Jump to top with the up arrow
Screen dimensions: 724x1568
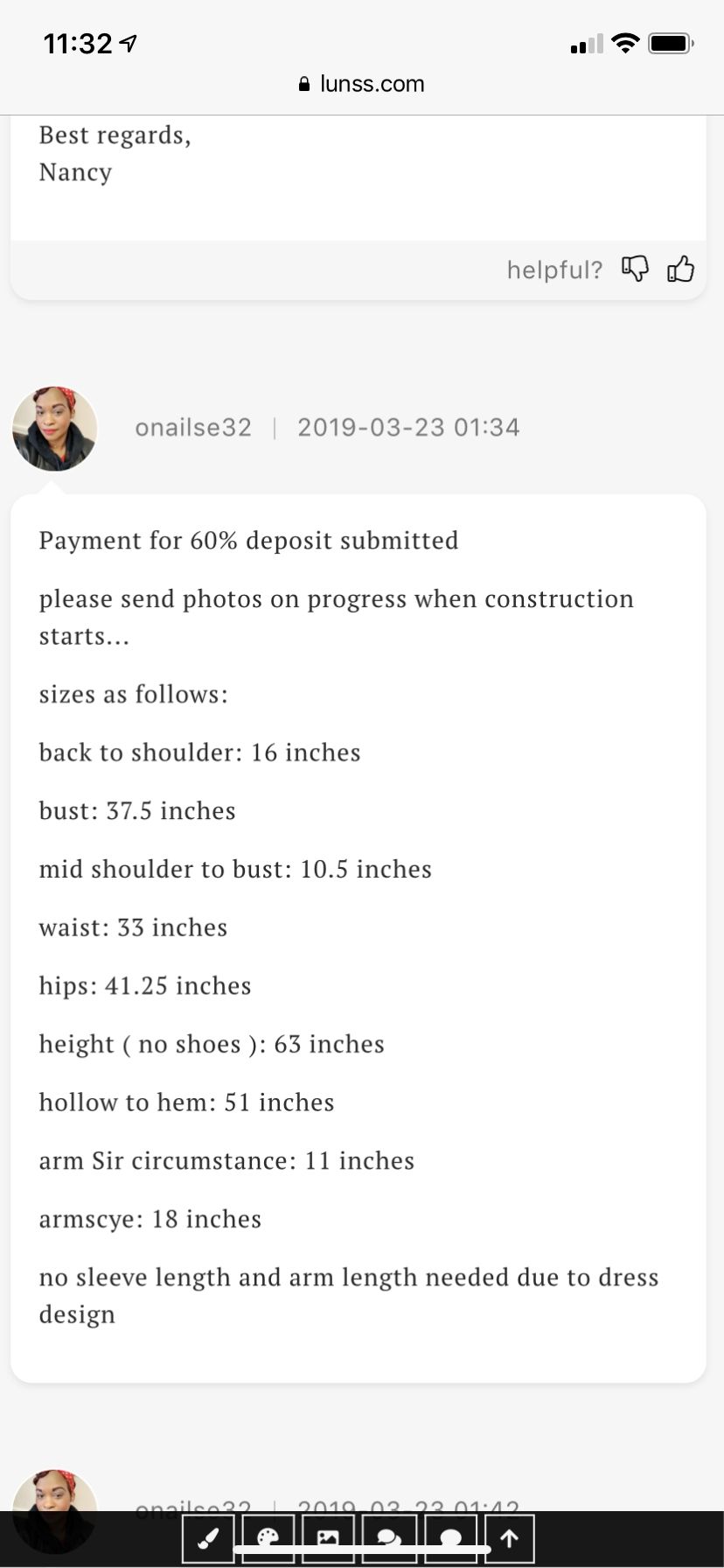(510, 1539)
